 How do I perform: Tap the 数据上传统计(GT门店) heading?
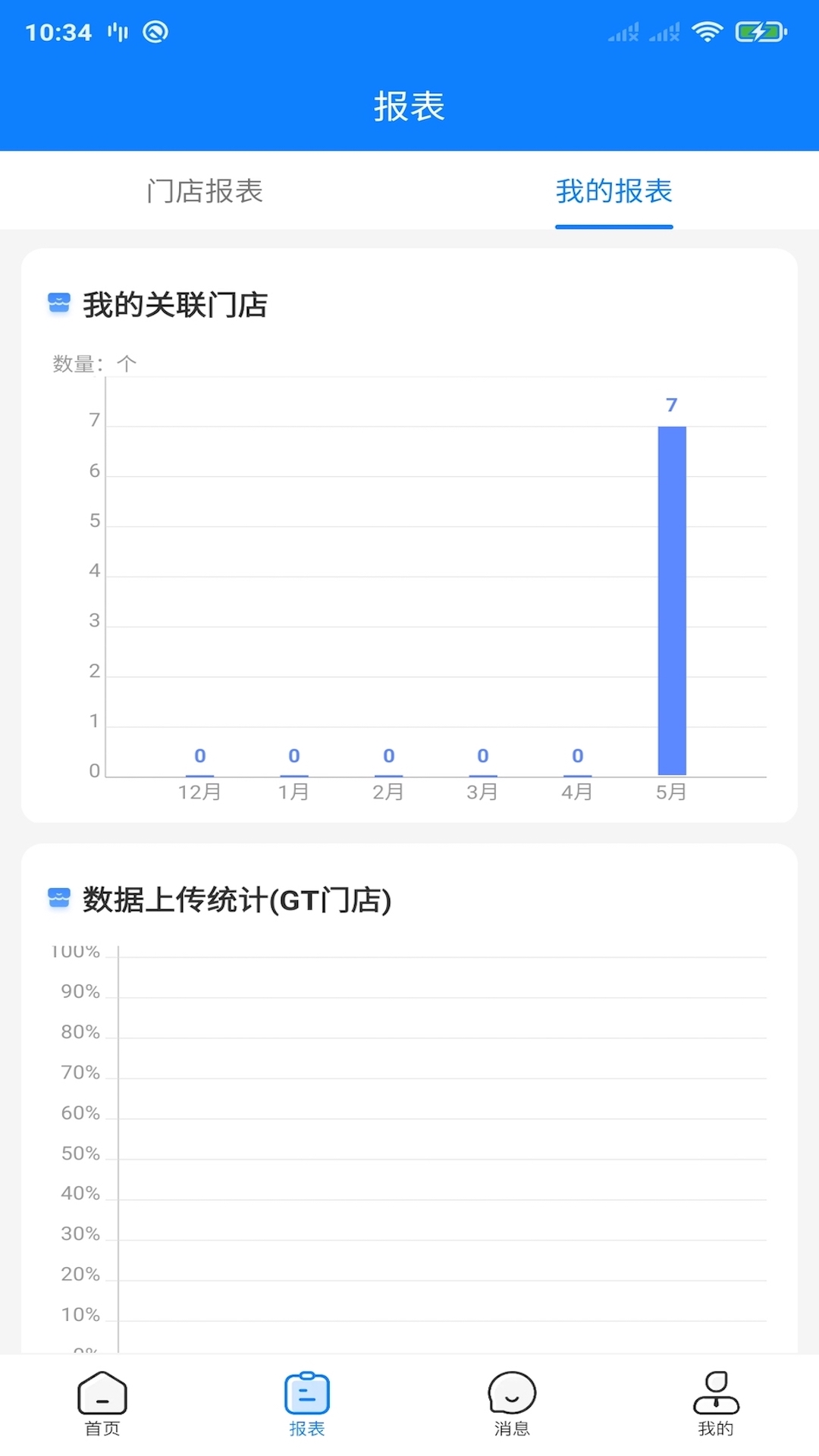pyautogui.click(x=235, y=902)
